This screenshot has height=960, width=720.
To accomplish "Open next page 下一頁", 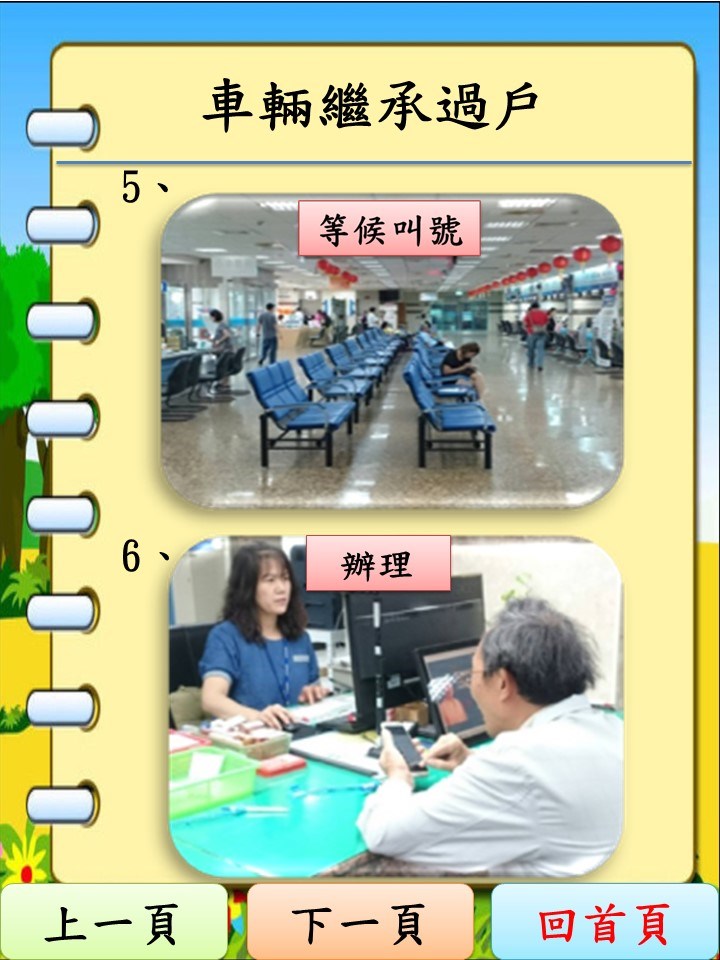I will (360, 922).
